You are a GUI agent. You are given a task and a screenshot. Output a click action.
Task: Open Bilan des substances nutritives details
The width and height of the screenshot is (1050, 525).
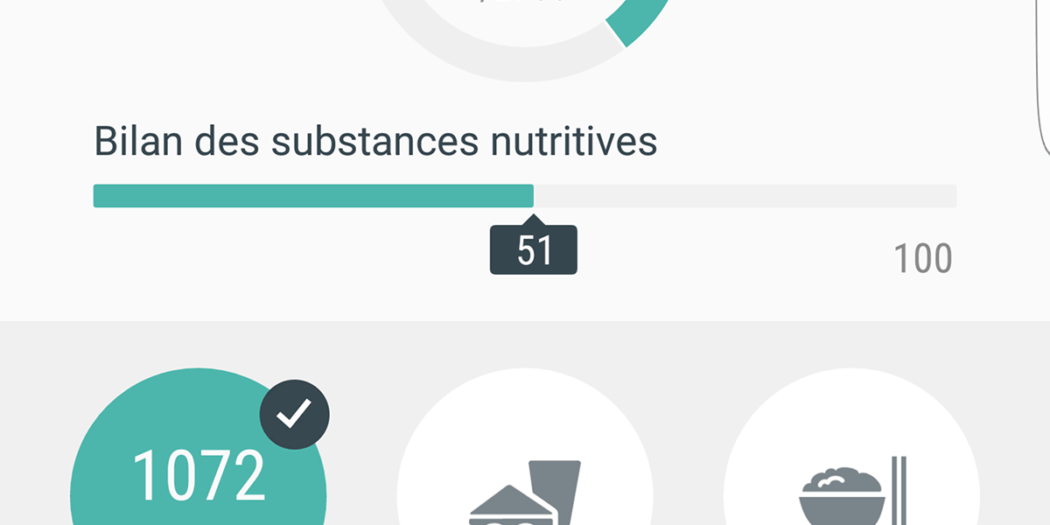[x=375, y=142]
